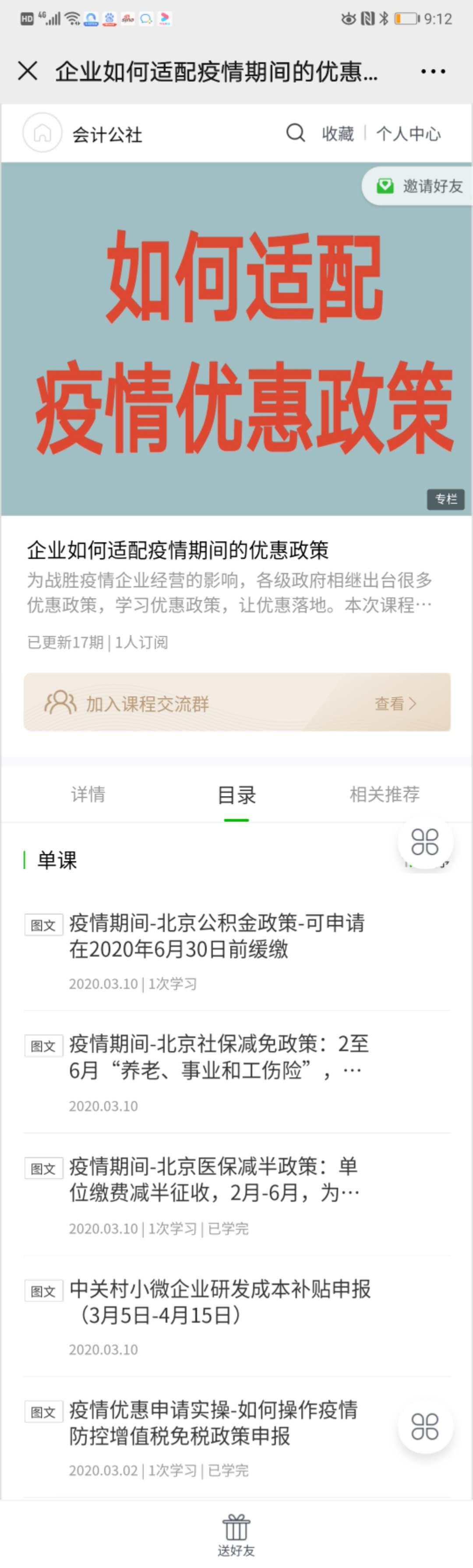Tap the home icon beside 会计公社
473x1568 pixels.
pos(42,133)
